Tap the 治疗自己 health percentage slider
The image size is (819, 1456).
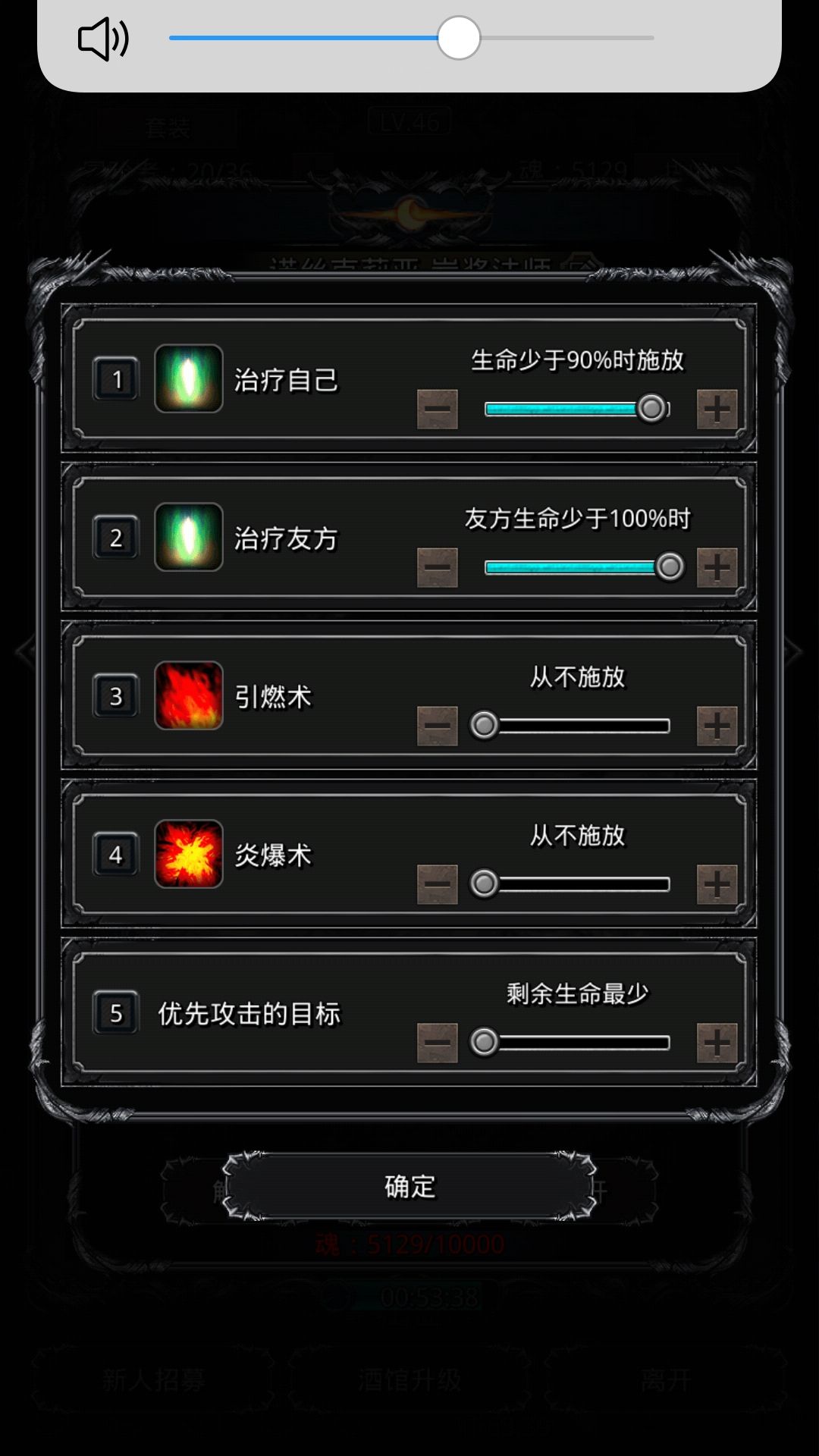point(576,409)
